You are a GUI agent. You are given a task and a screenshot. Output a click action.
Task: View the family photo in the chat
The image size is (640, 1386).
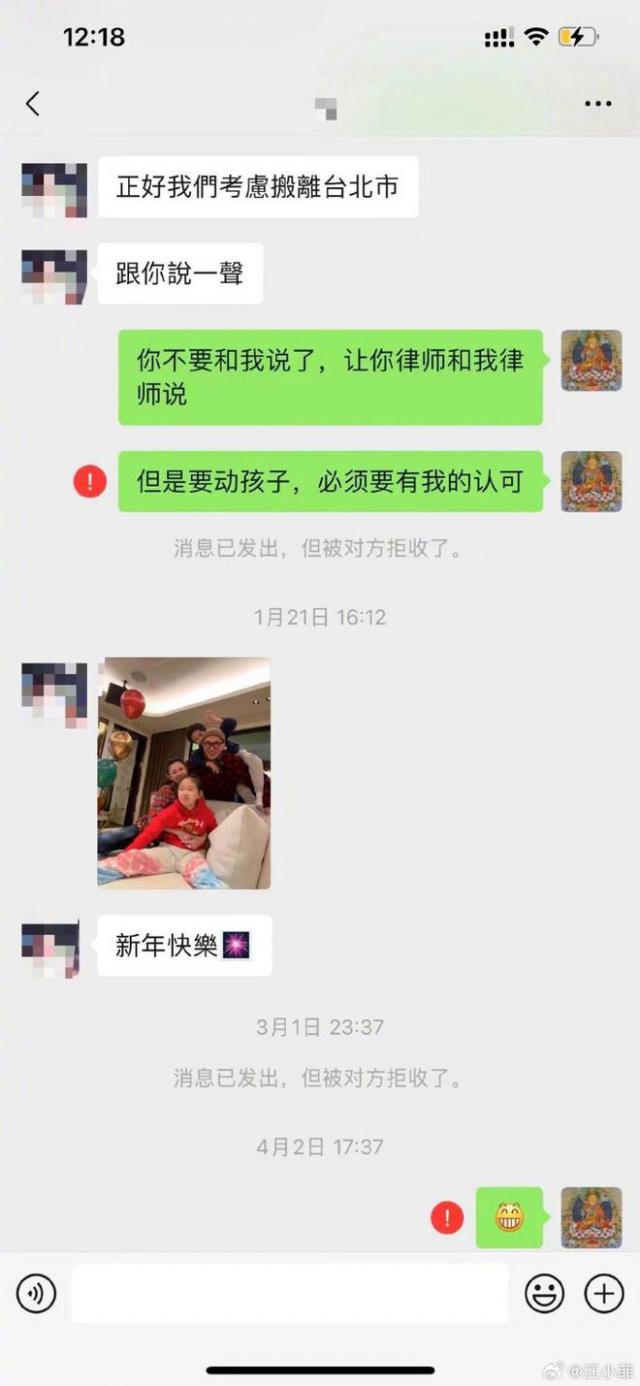(184, 772)
